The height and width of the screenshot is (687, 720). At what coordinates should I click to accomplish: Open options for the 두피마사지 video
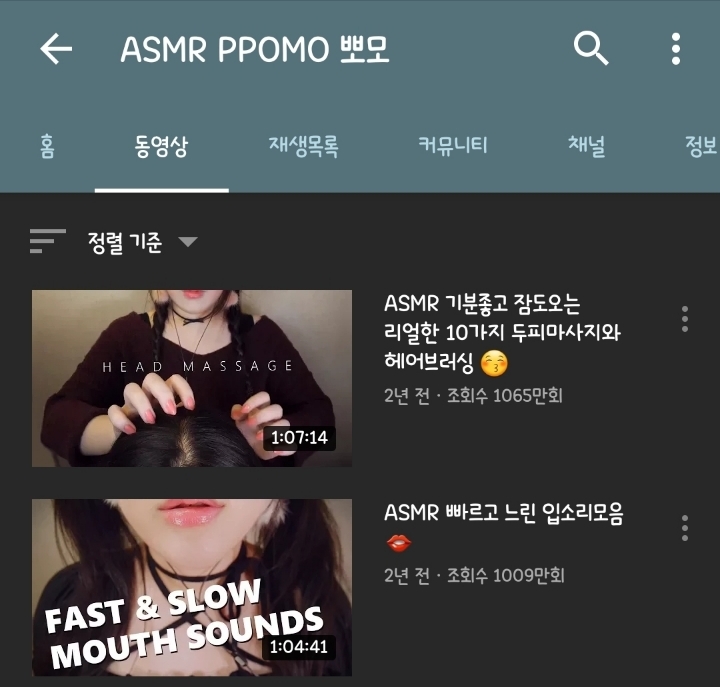click(x=685, y=319)
